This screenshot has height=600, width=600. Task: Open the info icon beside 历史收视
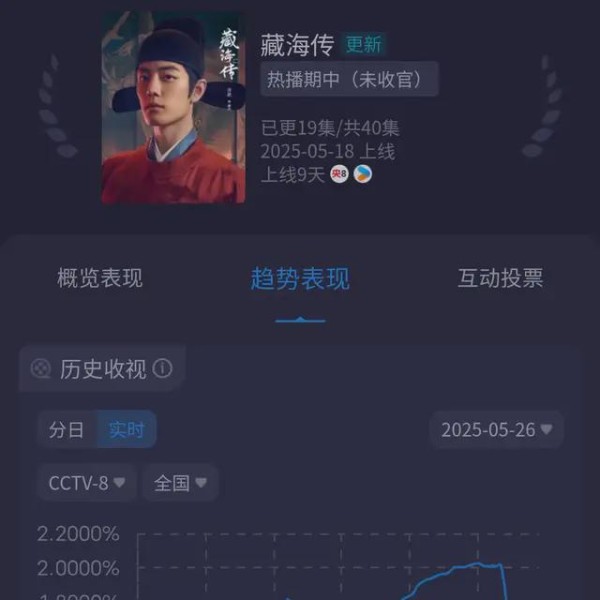point(163,369)
